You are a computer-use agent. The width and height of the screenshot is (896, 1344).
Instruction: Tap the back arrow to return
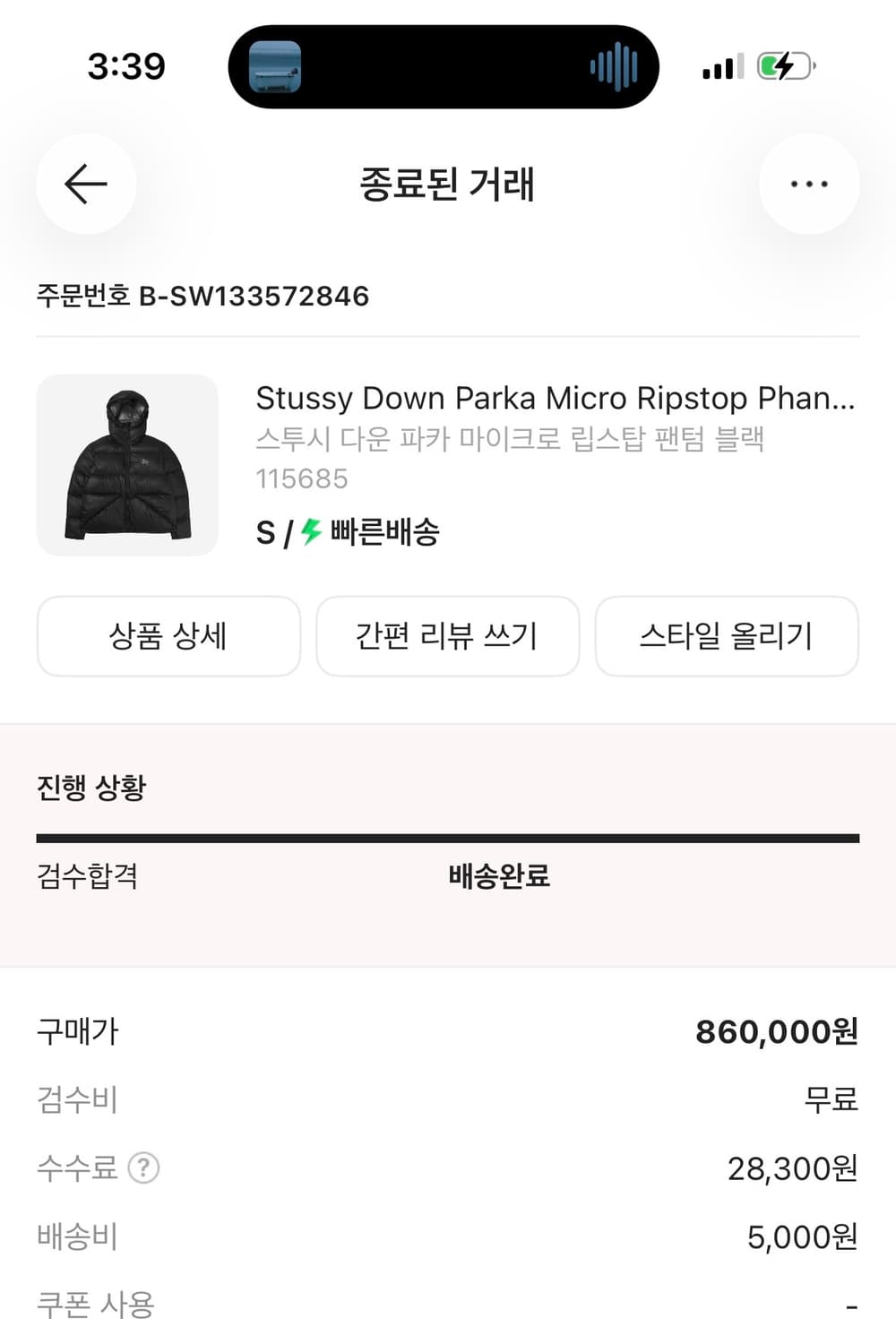point(85,184)
